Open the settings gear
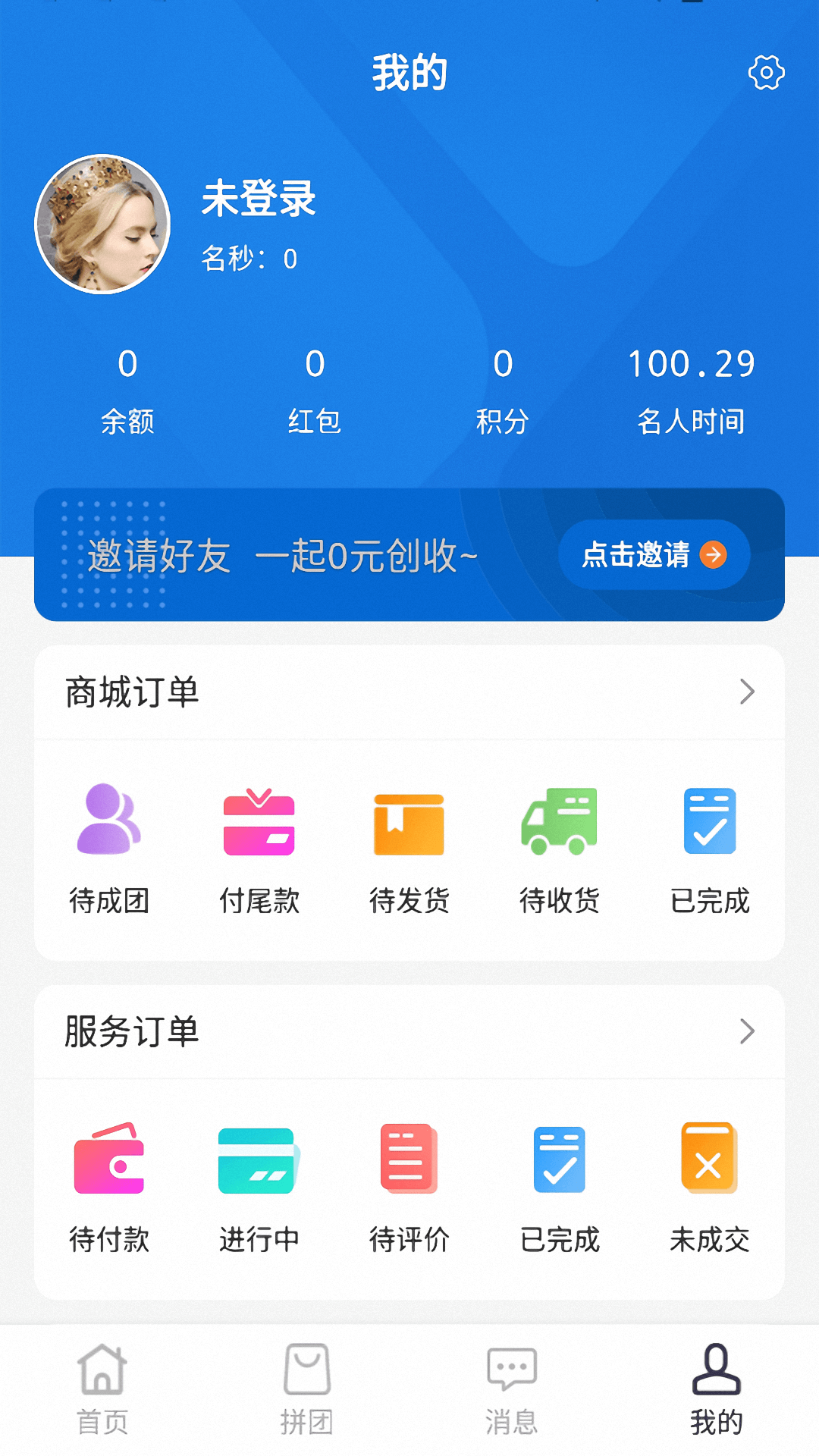The height and width of the screenshot is (1456, 819). pos(766,73)
